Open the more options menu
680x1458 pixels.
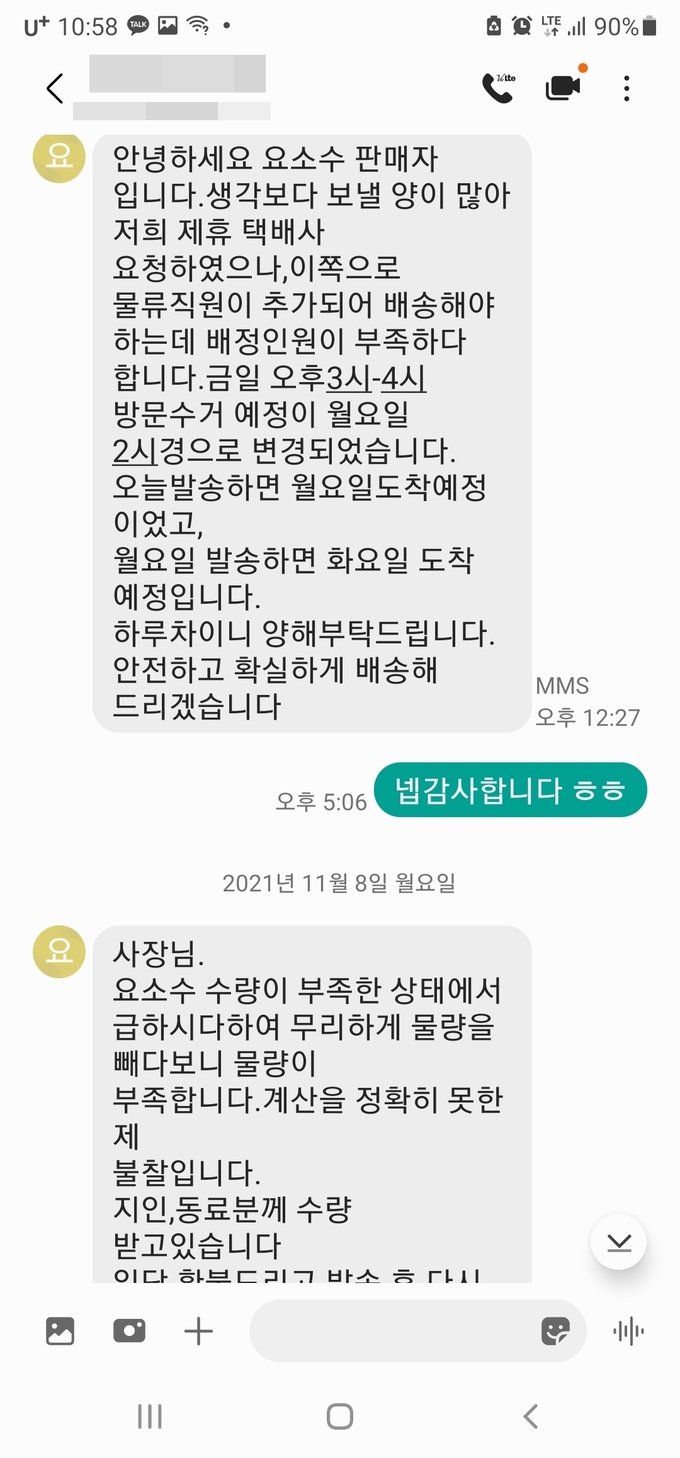627,88
